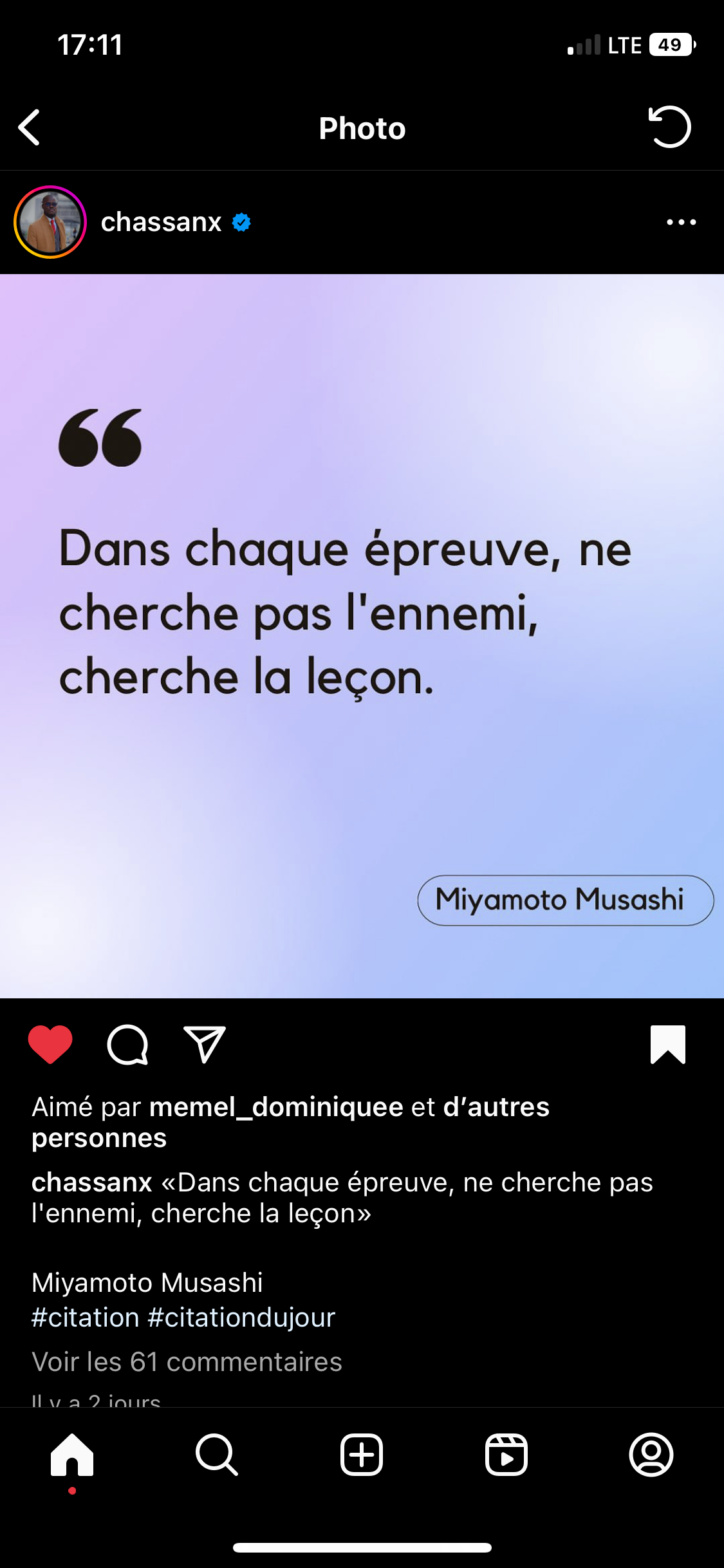Unlike the post with the heart icon
The width and height of the screenshot is (724, 1568).
50,1044
